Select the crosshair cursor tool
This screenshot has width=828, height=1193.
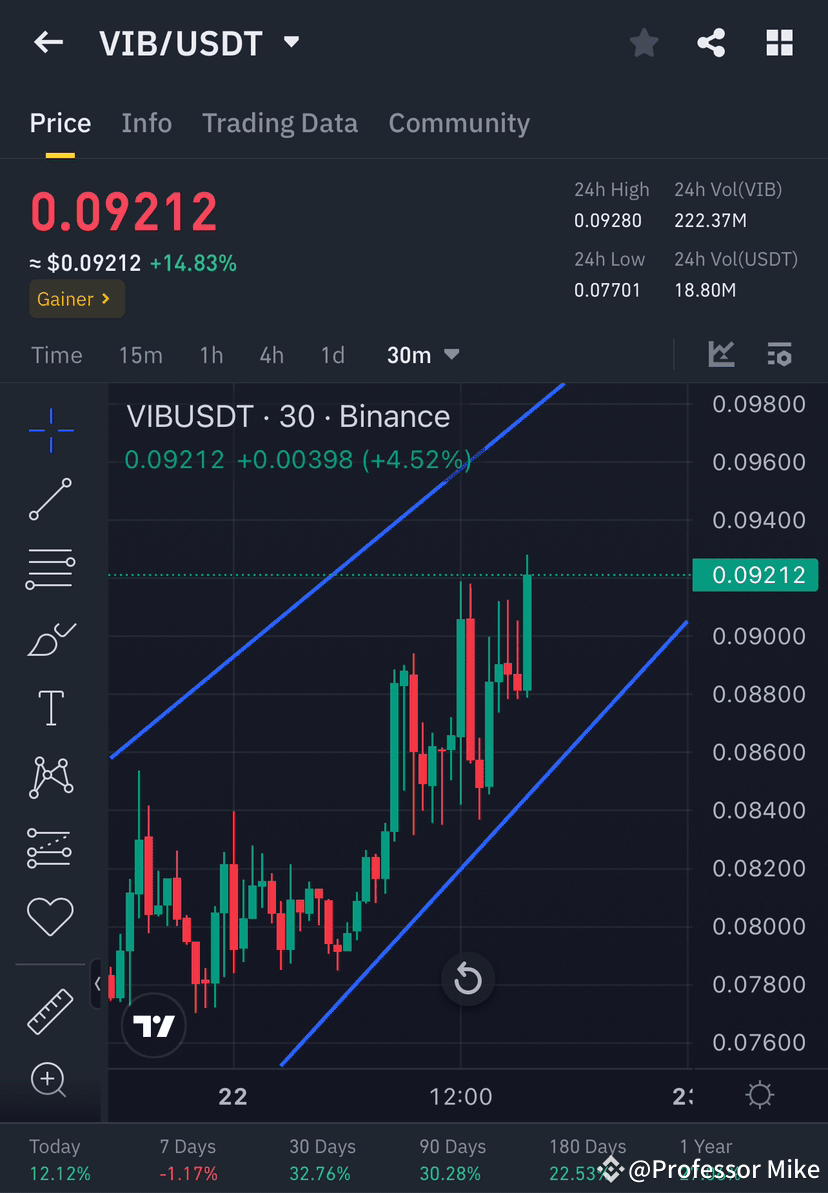coord(50,430)
